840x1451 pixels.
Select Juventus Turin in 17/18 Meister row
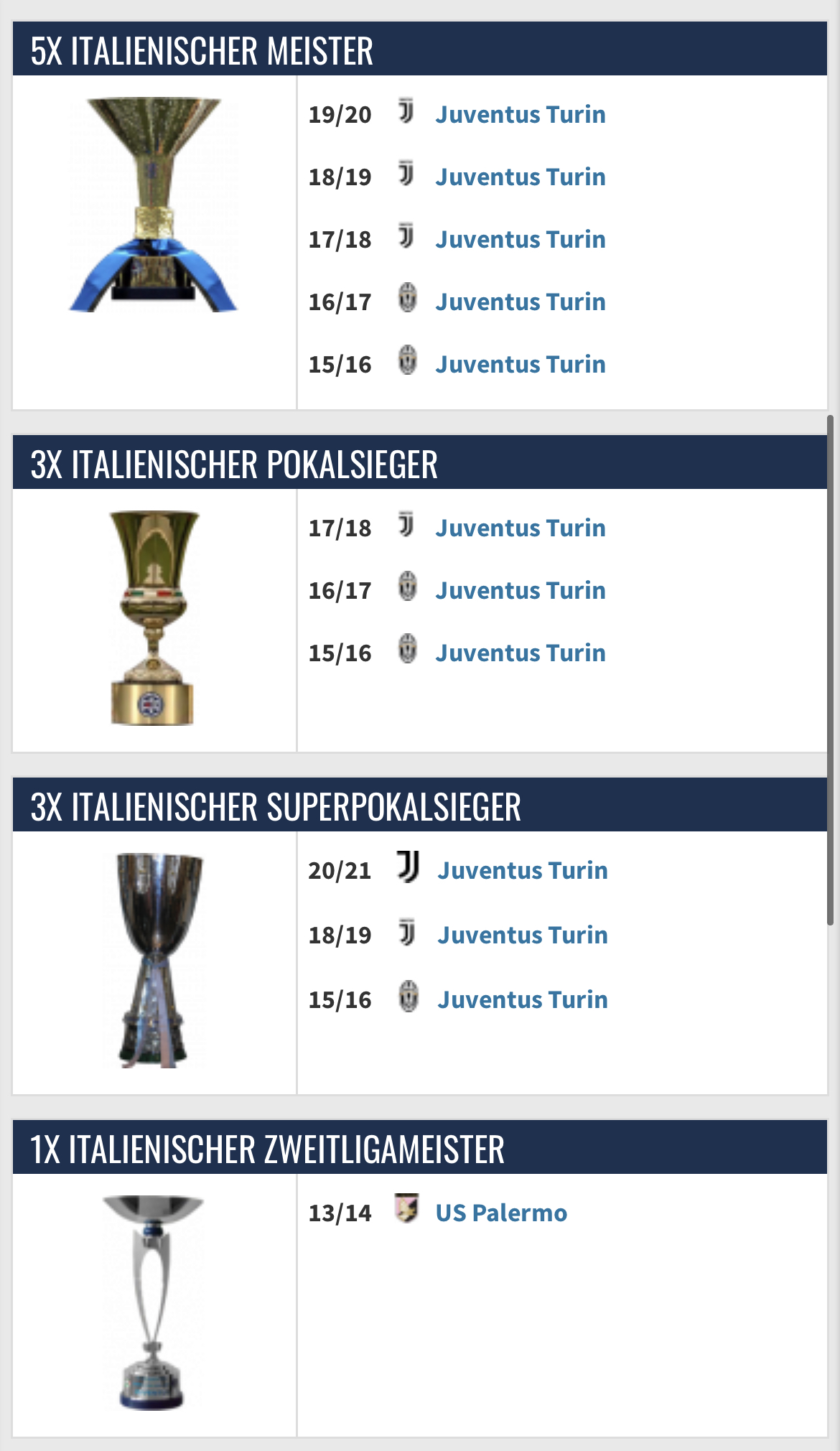521,240
